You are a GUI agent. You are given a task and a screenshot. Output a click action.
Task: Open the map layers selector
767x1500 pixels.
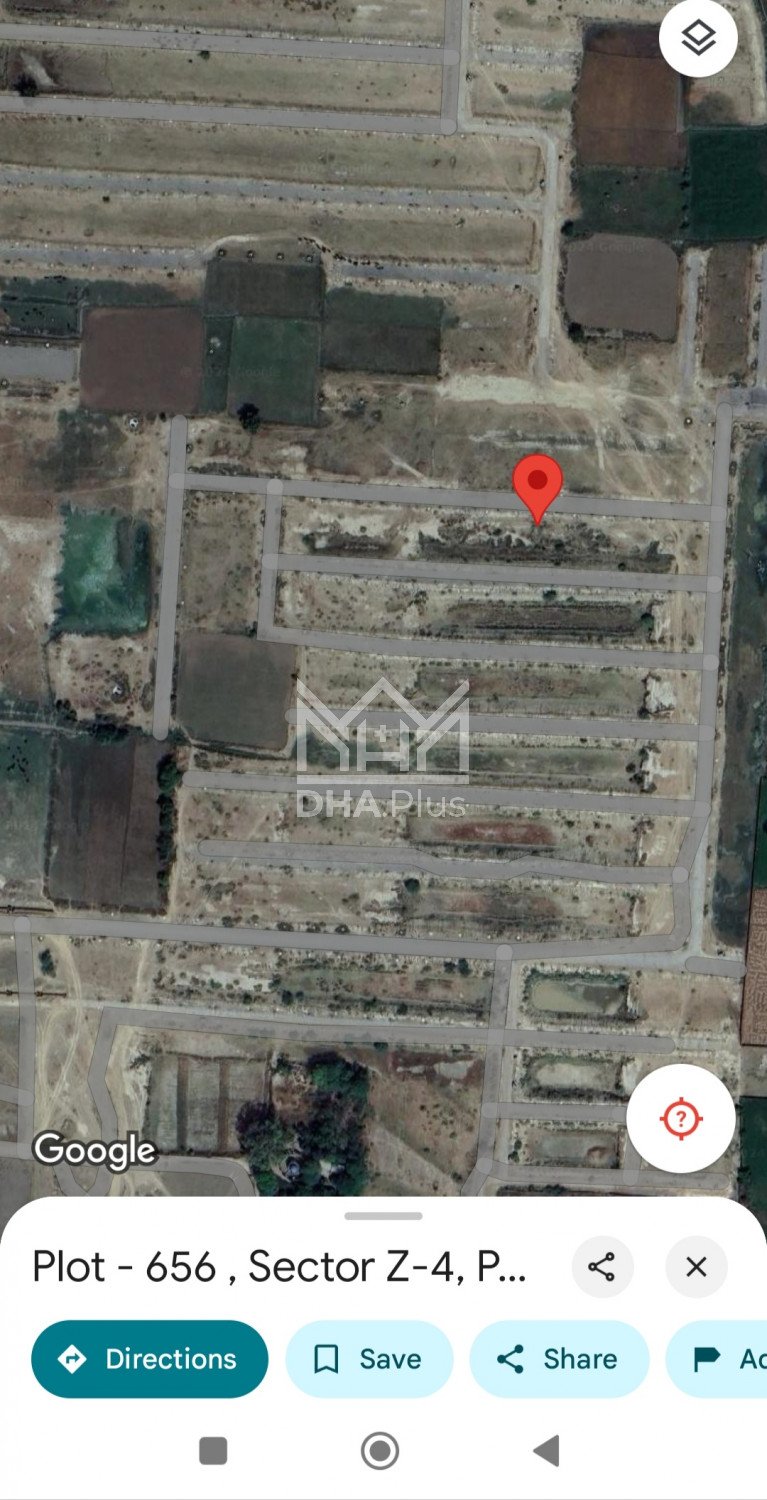pyautogui.click(x=698, y=39)
